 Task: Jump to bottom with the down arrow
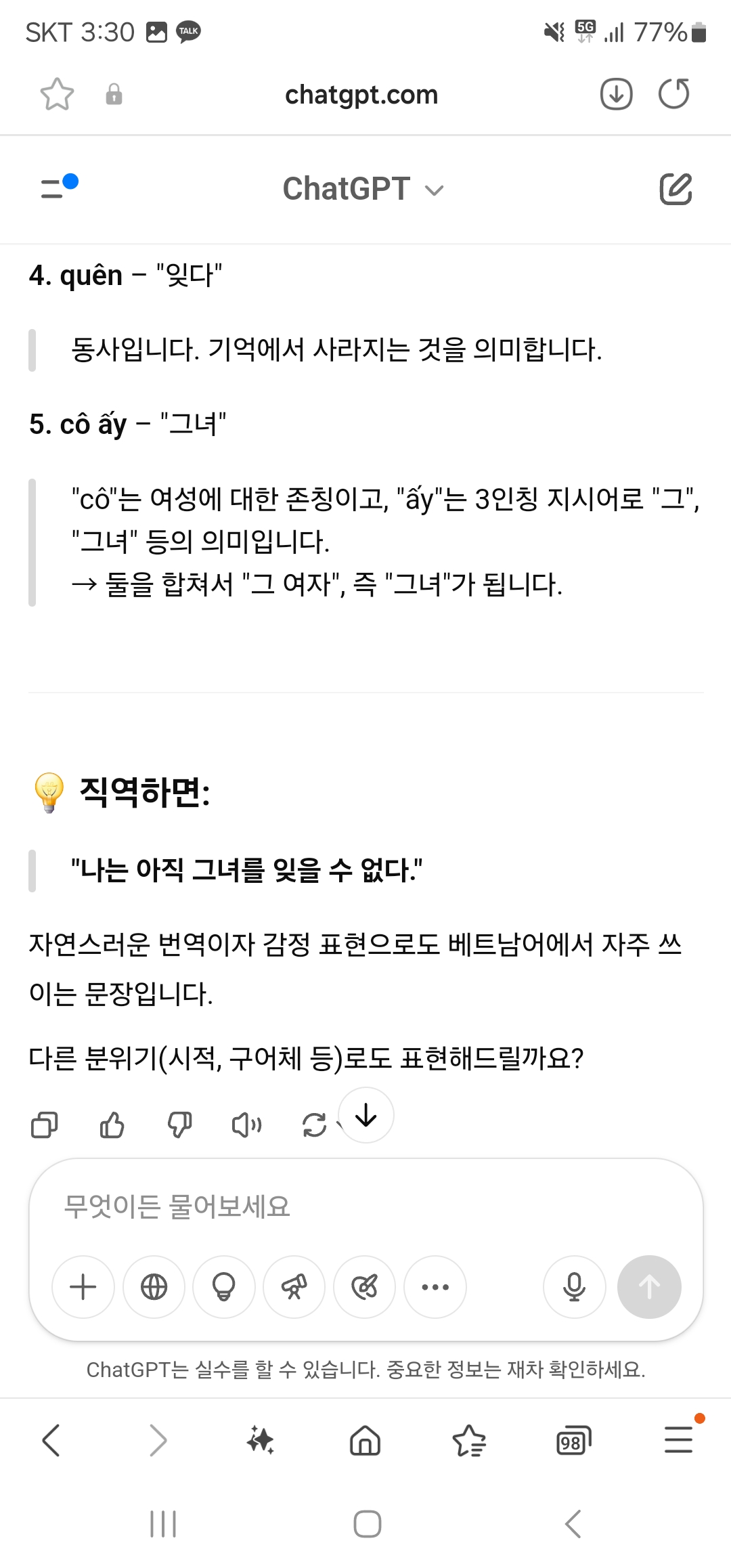(365, 1115)
